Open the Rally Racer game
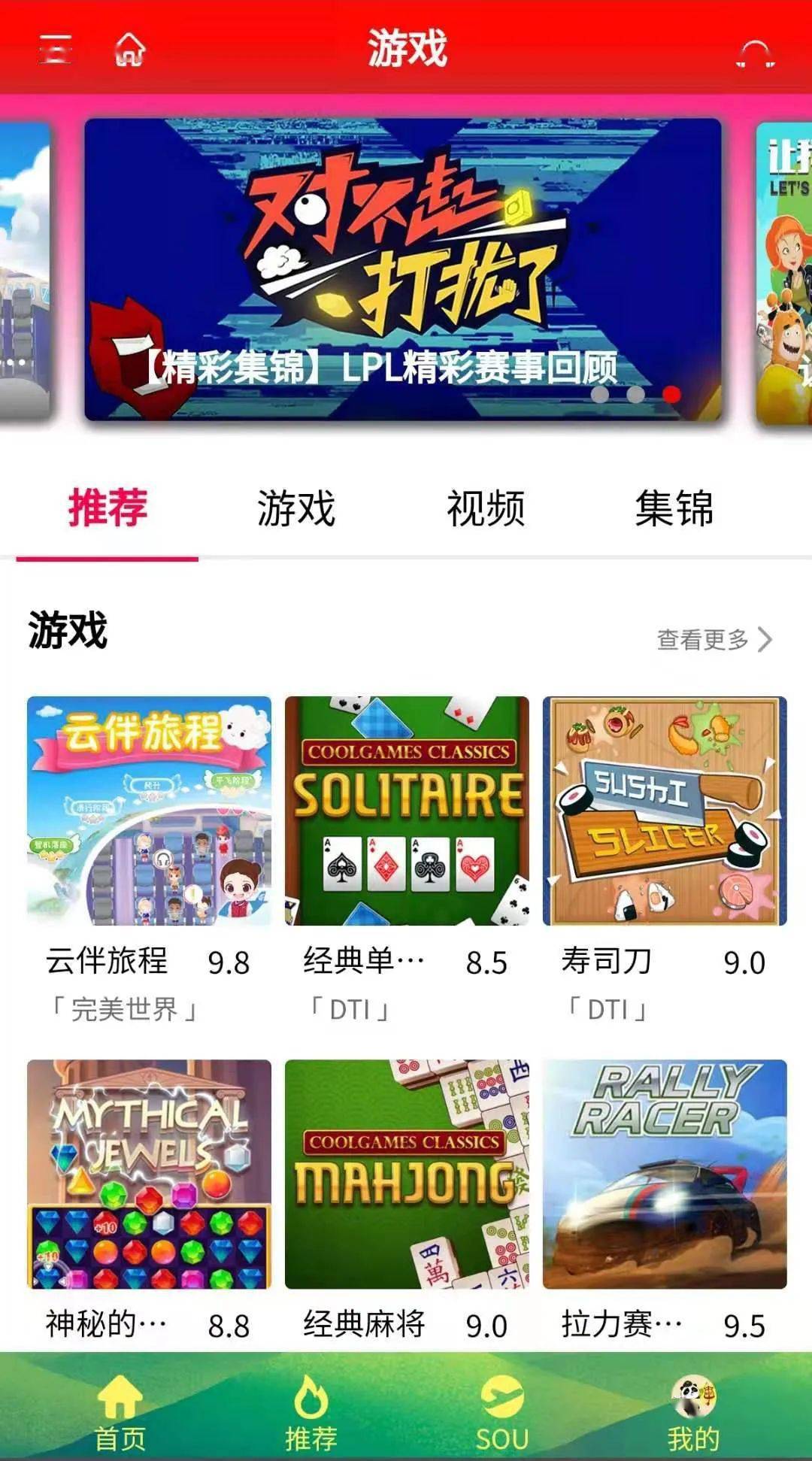Screen dimensions: 812x1461 (x=665, y=1174)
